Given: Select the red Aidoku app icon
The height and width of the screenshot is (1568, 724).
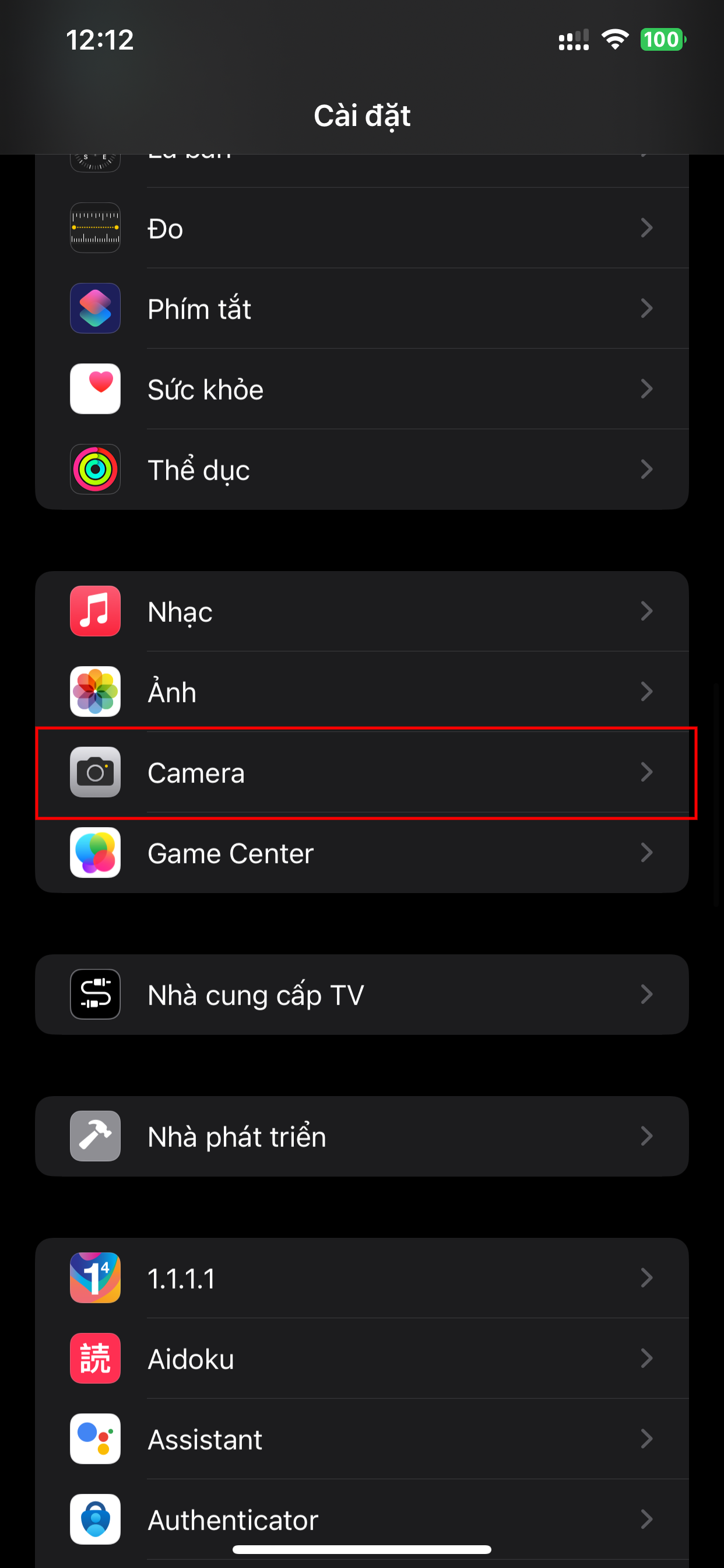Looking at the screenshot, I should (95, 1359).
